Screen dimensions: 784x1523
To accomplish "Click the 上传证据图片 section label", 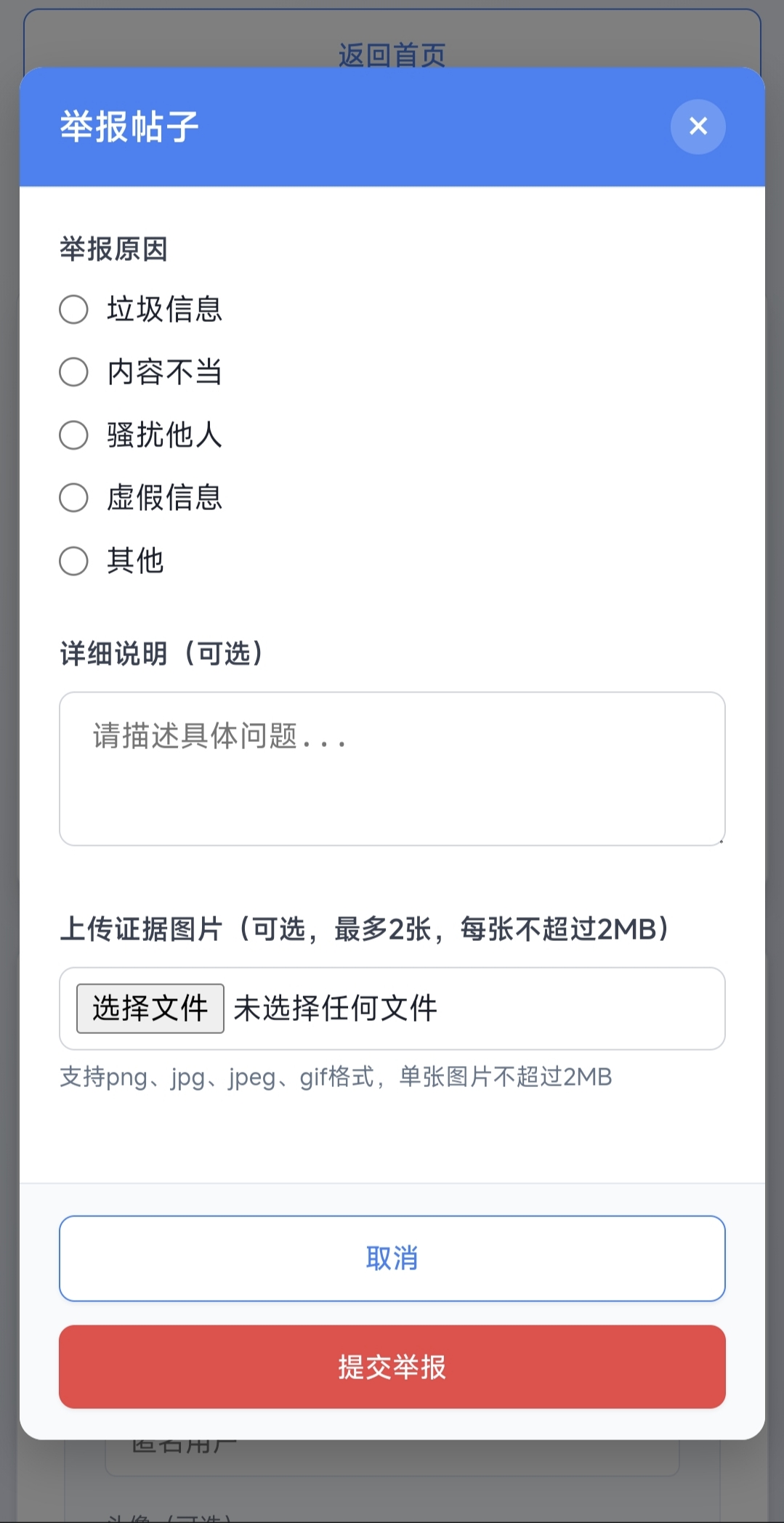I will click(x=365, y=927).
